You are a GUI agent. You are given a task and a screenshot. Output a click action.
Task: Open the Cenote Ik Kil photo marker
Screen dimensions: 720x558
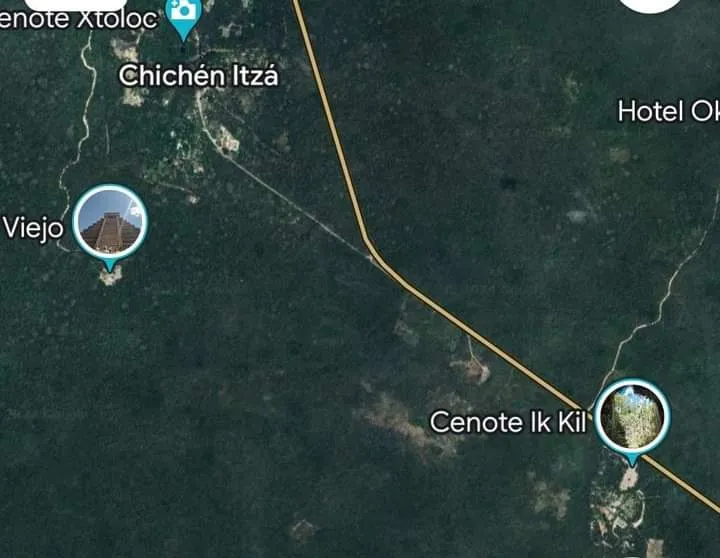coord(632,415)
